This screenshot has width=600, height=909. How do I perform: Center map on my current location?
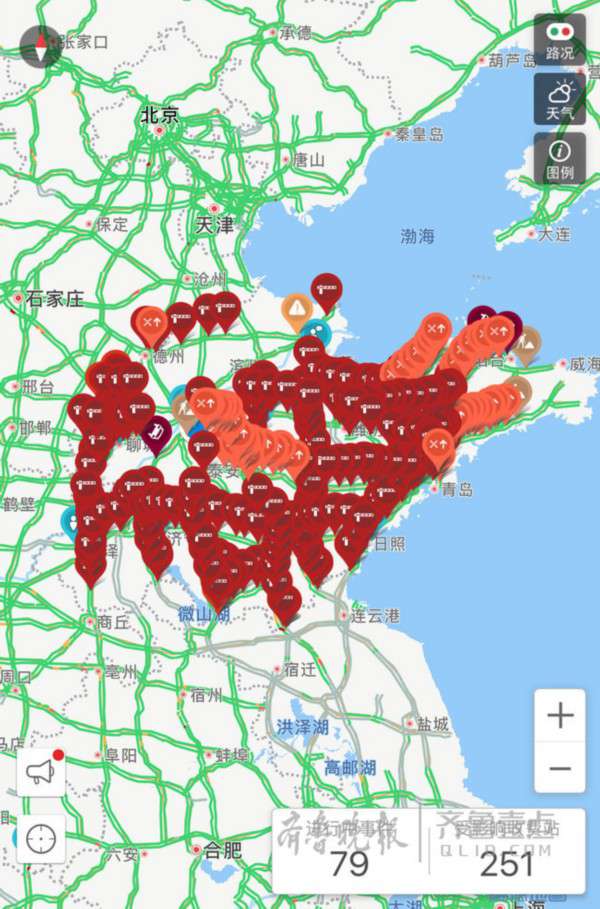(41, 838)
